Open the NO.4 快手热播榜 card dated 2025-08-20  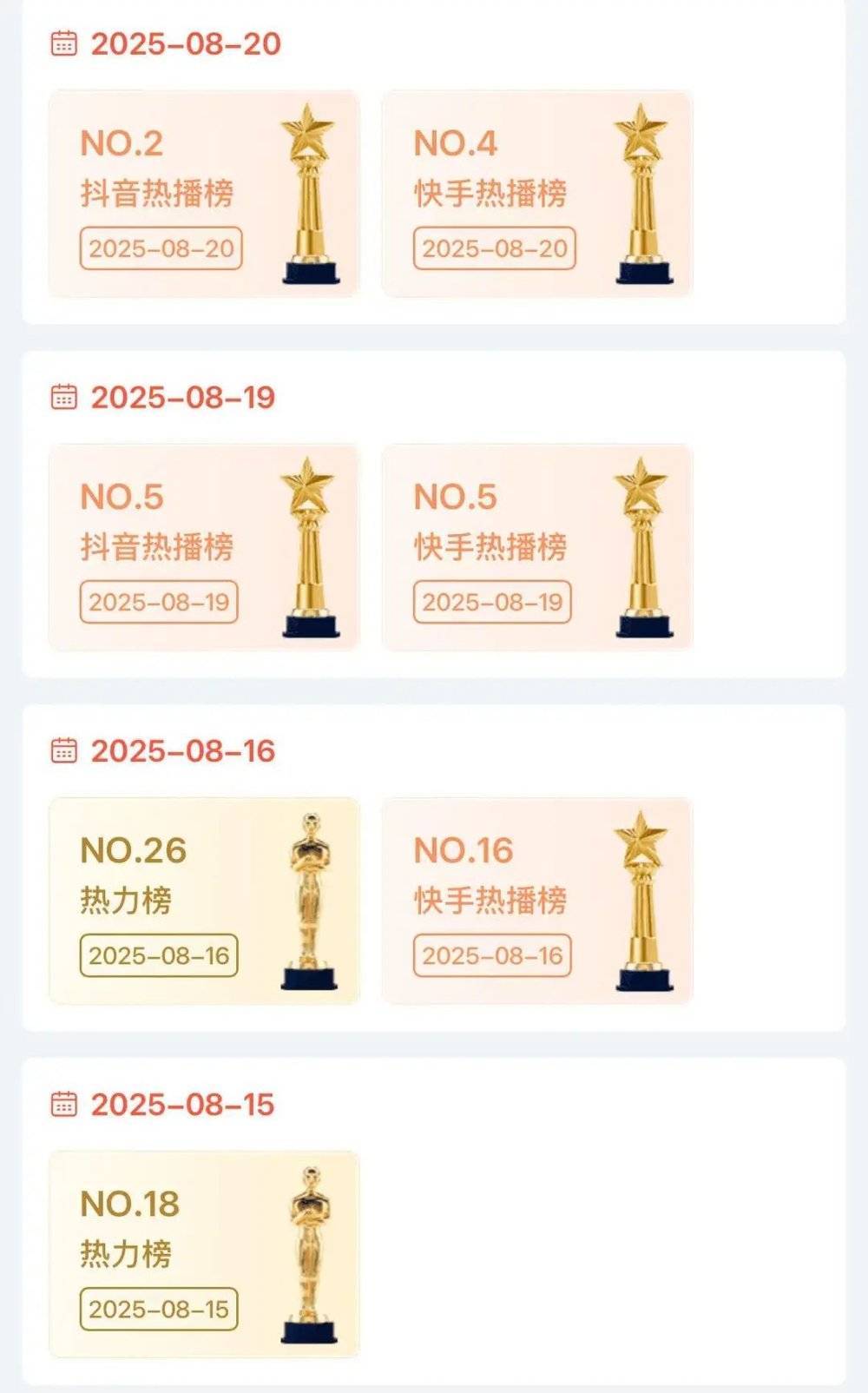(537, 194)
